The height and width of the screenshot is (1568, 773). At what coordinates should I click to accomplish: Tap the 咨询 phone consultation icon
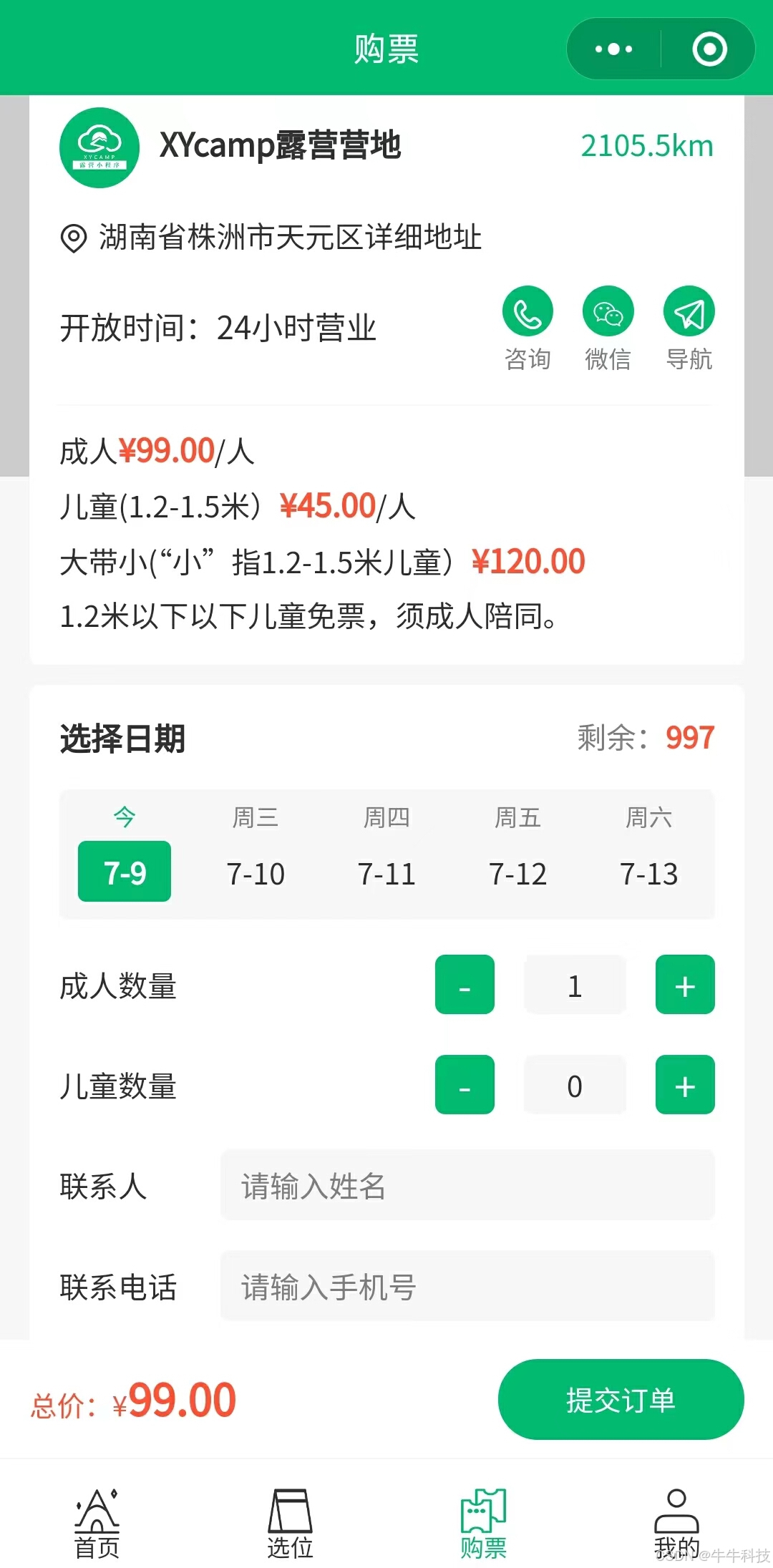[528, 312]
